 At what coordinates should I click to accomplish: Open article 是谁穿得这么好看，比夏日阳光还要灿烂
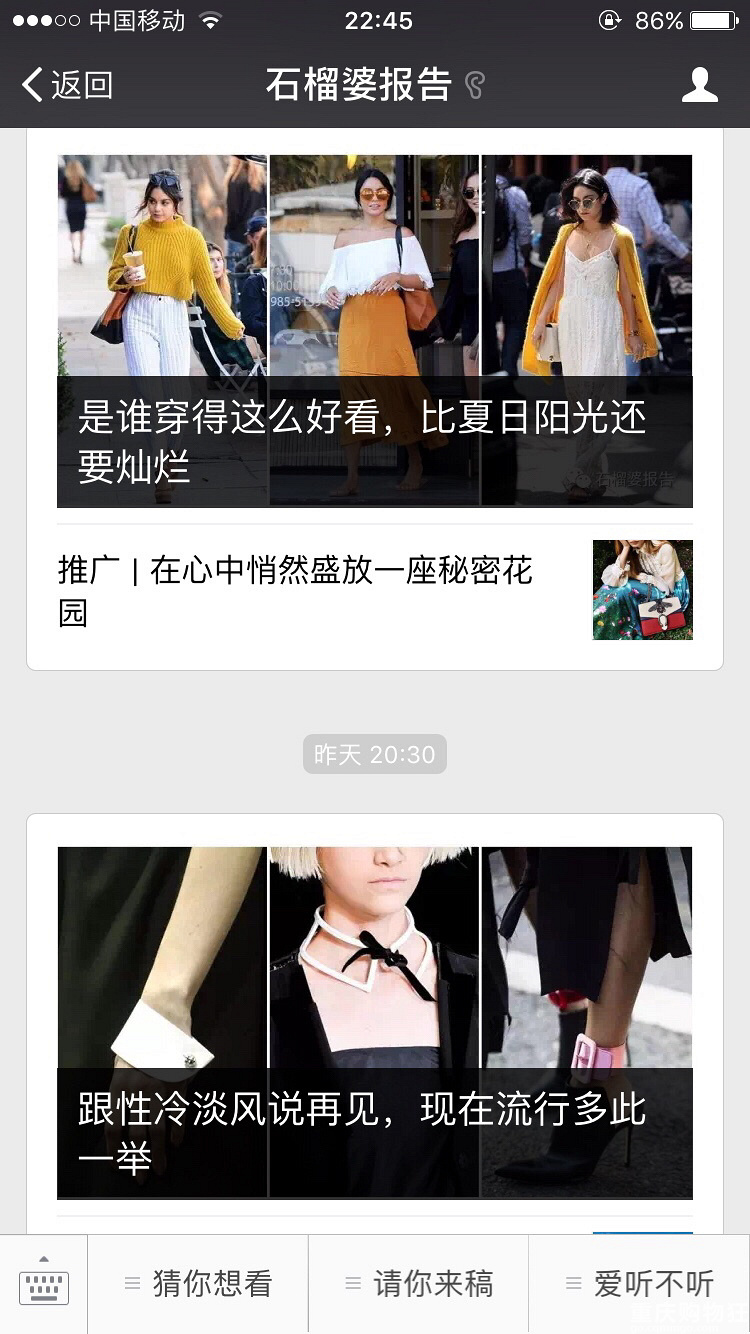[374, 330]
